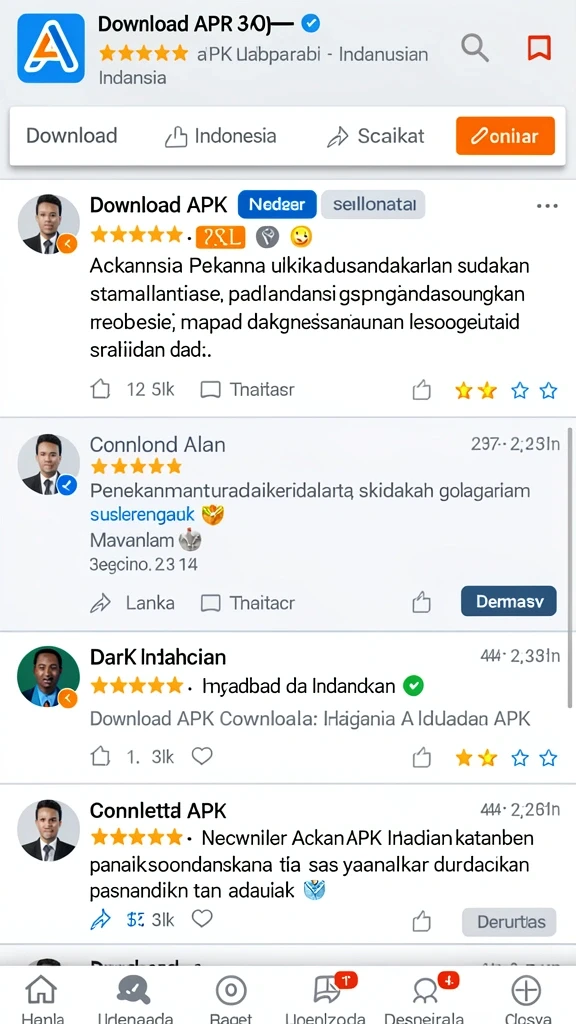Open the search magnifier in the header
The width and height of the screenshot is (576, 1024).
pyautogui.click(x=475, y=48)
